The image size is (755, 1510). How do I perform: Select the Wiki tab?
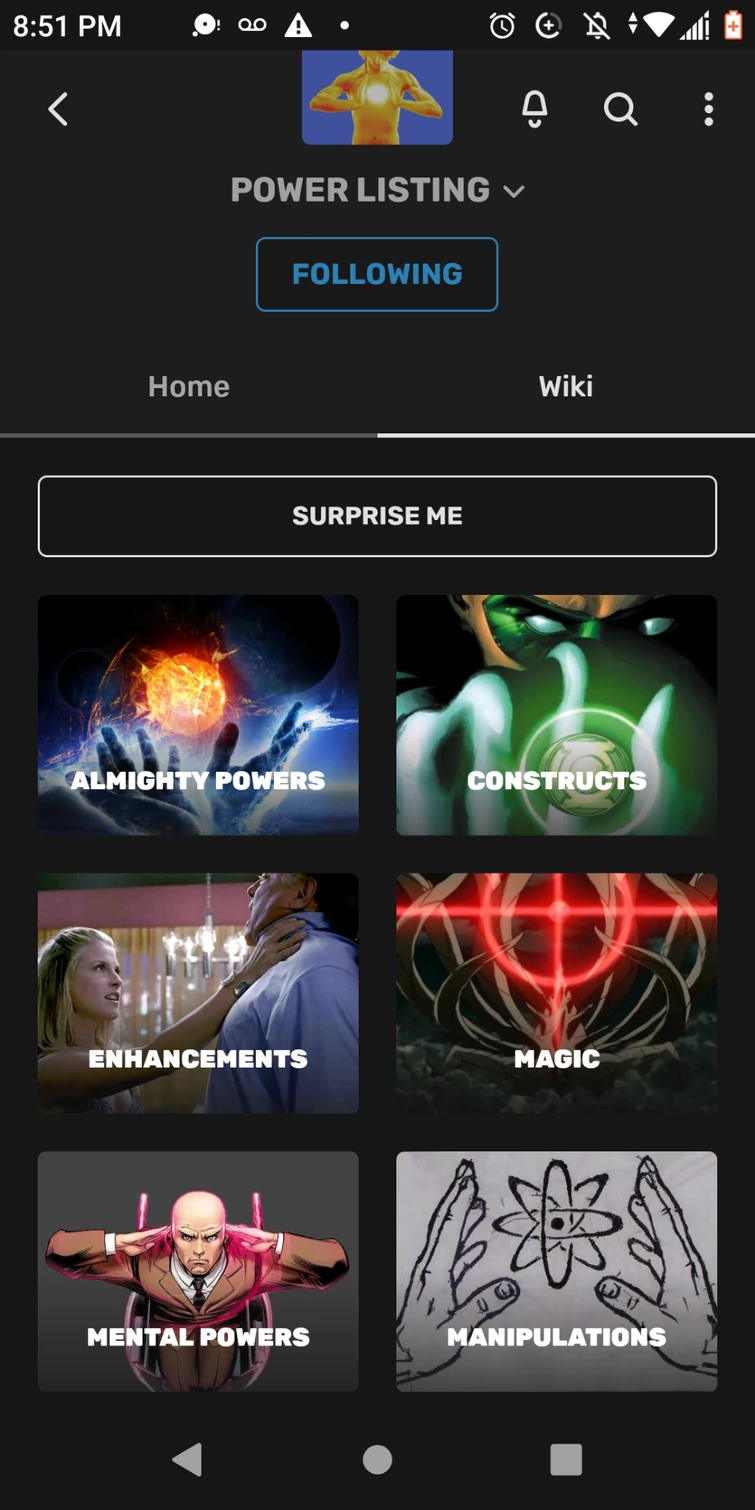[x=566, y=387]
